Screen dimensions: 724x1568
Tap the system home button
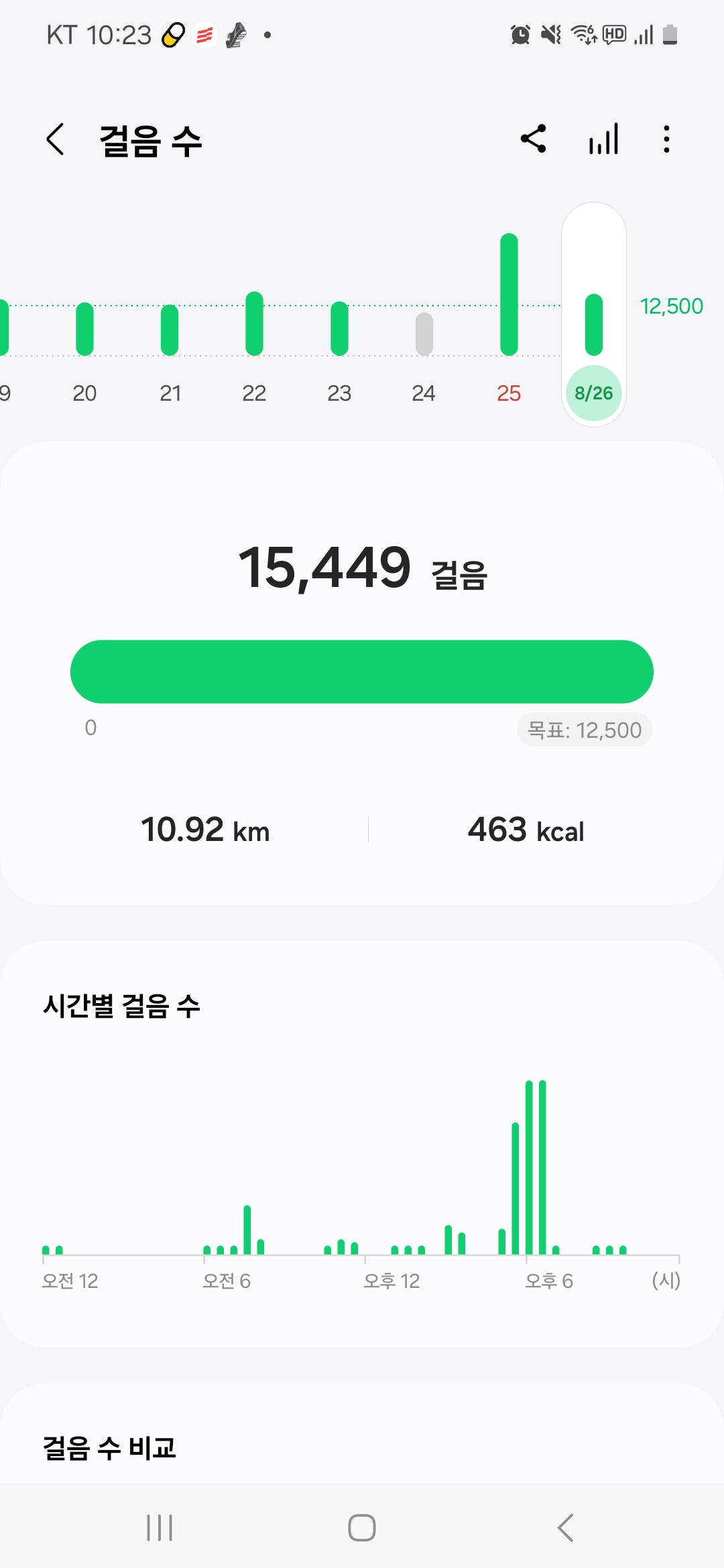tap(362, 1528)
